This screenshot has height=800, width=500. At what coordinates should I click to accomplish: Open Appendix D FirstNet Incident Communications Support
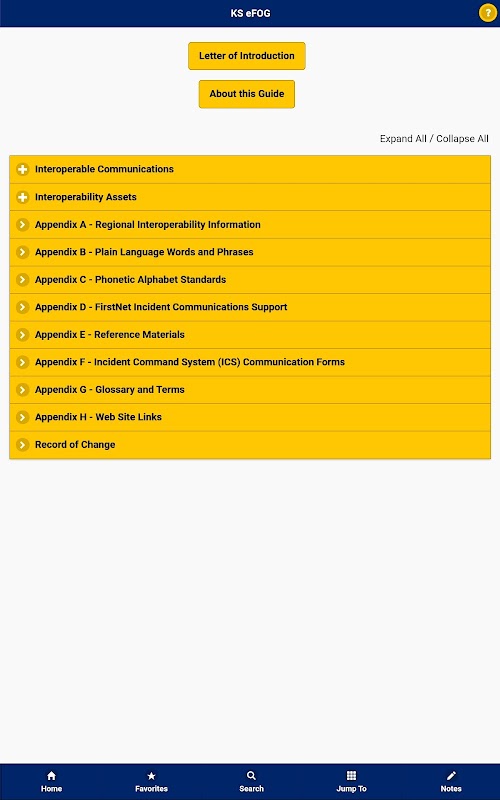point(250,307)
